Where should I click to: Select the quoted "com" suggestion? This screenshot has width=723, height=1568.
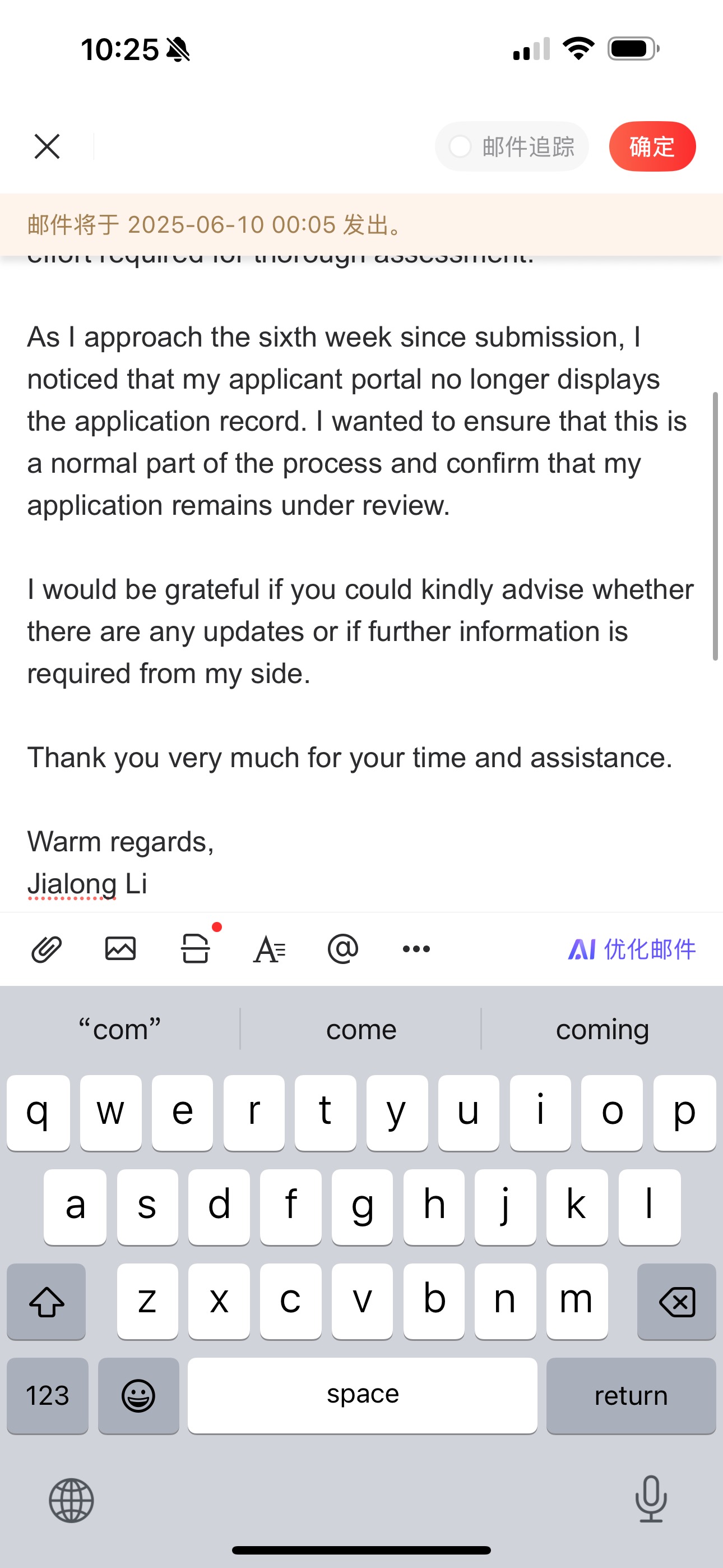click(x=120, y=1029)
